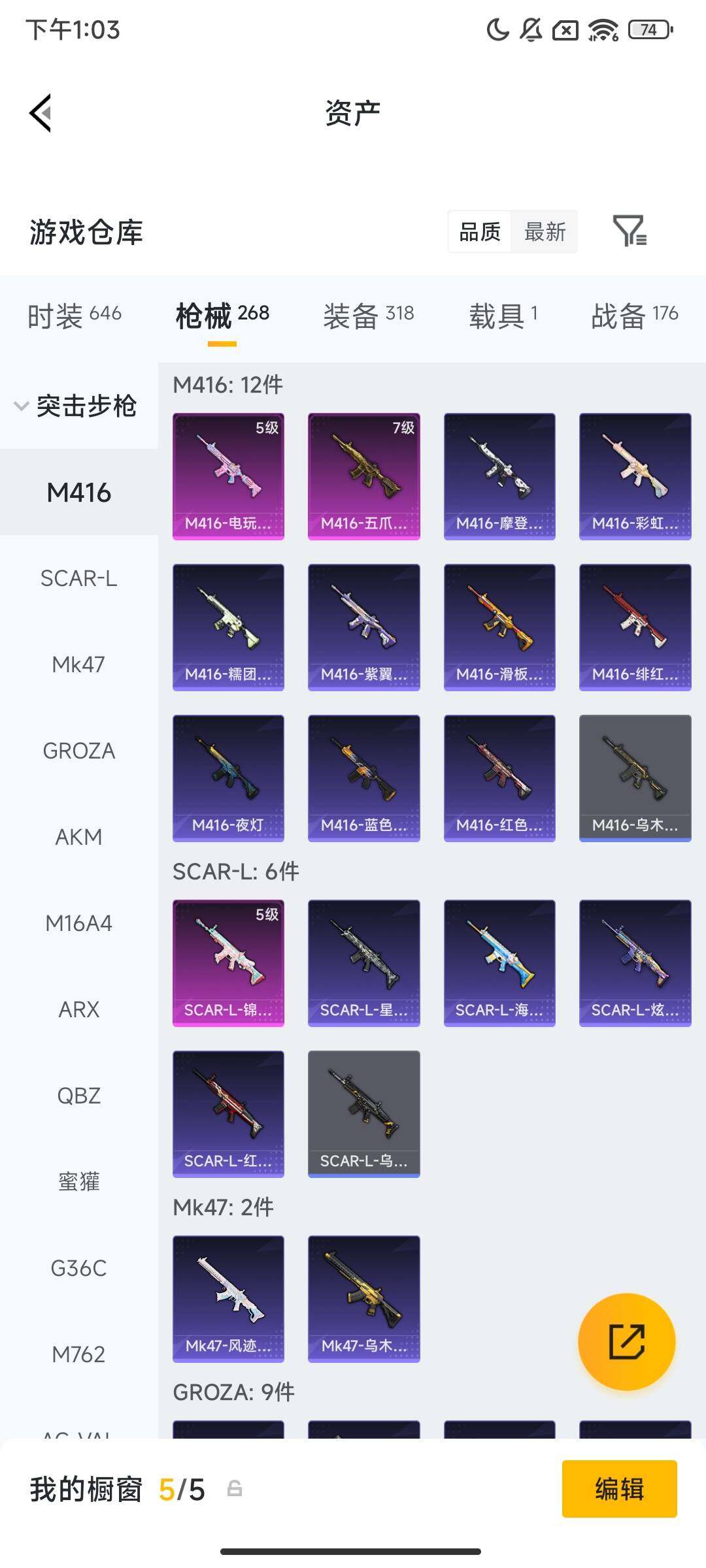This screenshot has width=706, height=1568.
Task: Select SCAR-L in the side list
Action: (78, 578)
